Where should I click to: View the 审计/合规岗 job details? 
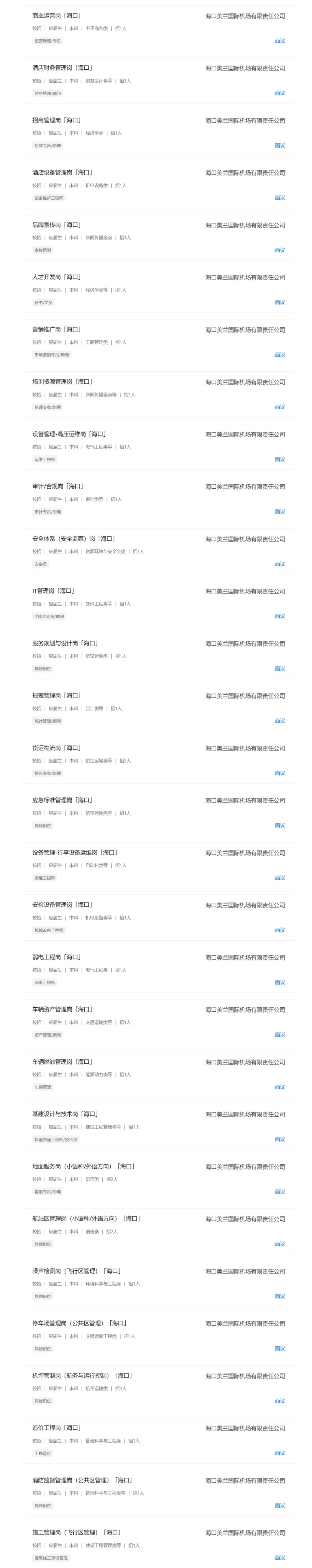click(58, 487)
